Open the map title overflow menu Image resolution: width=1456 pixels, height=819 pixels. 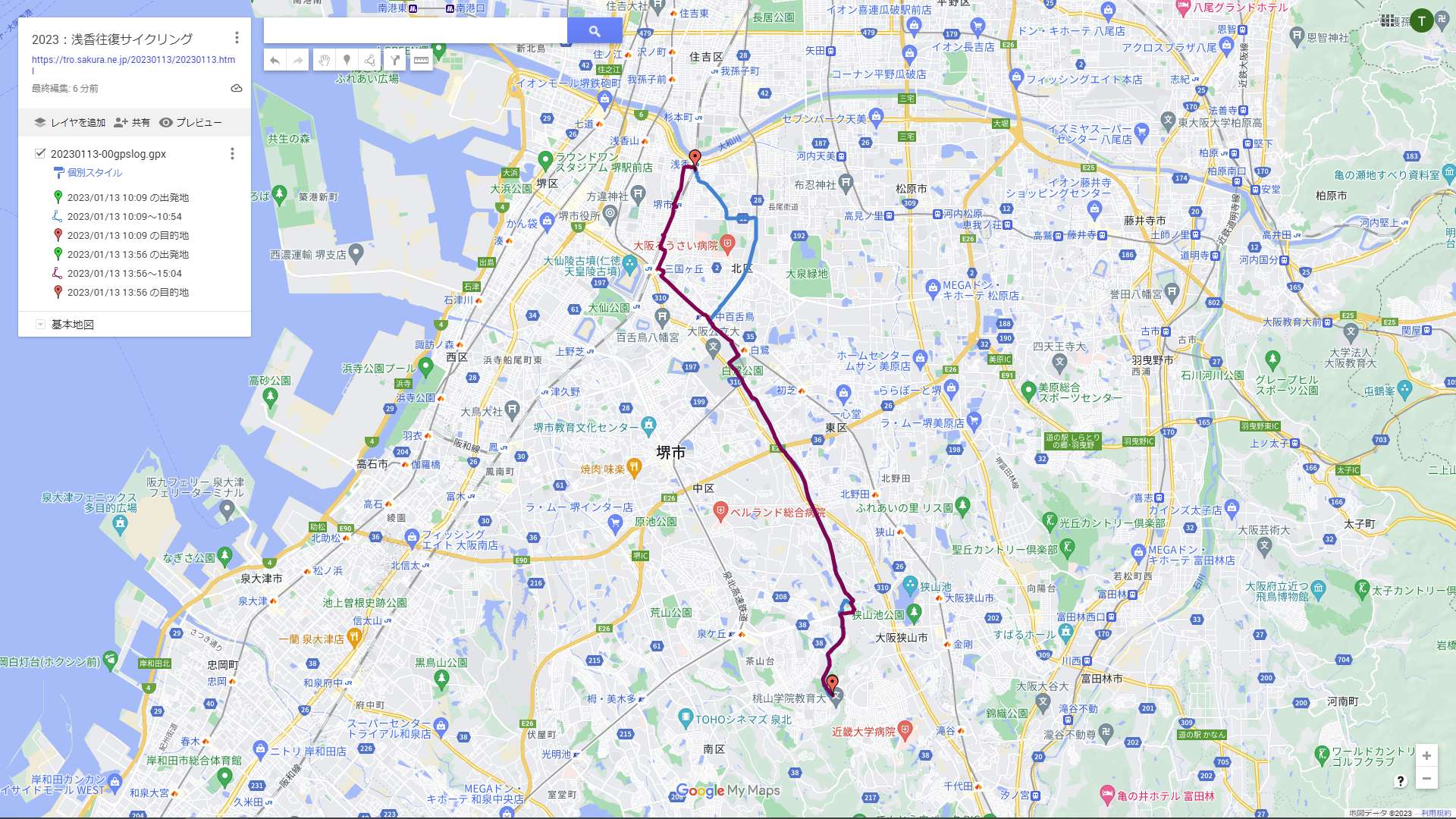click(237, 38)
